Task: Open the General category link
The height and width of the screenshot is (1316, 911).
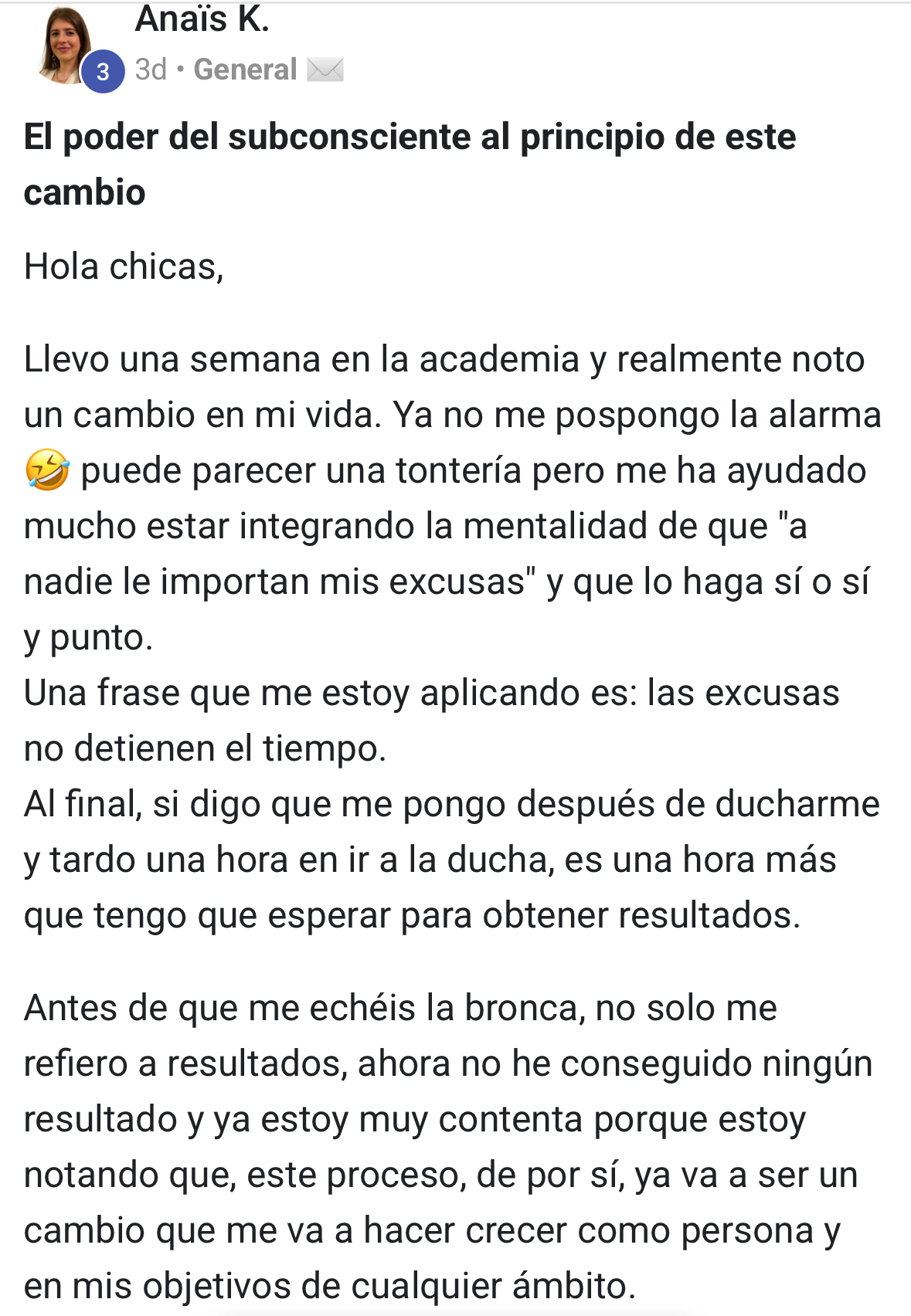Action: tap(245, 70)
